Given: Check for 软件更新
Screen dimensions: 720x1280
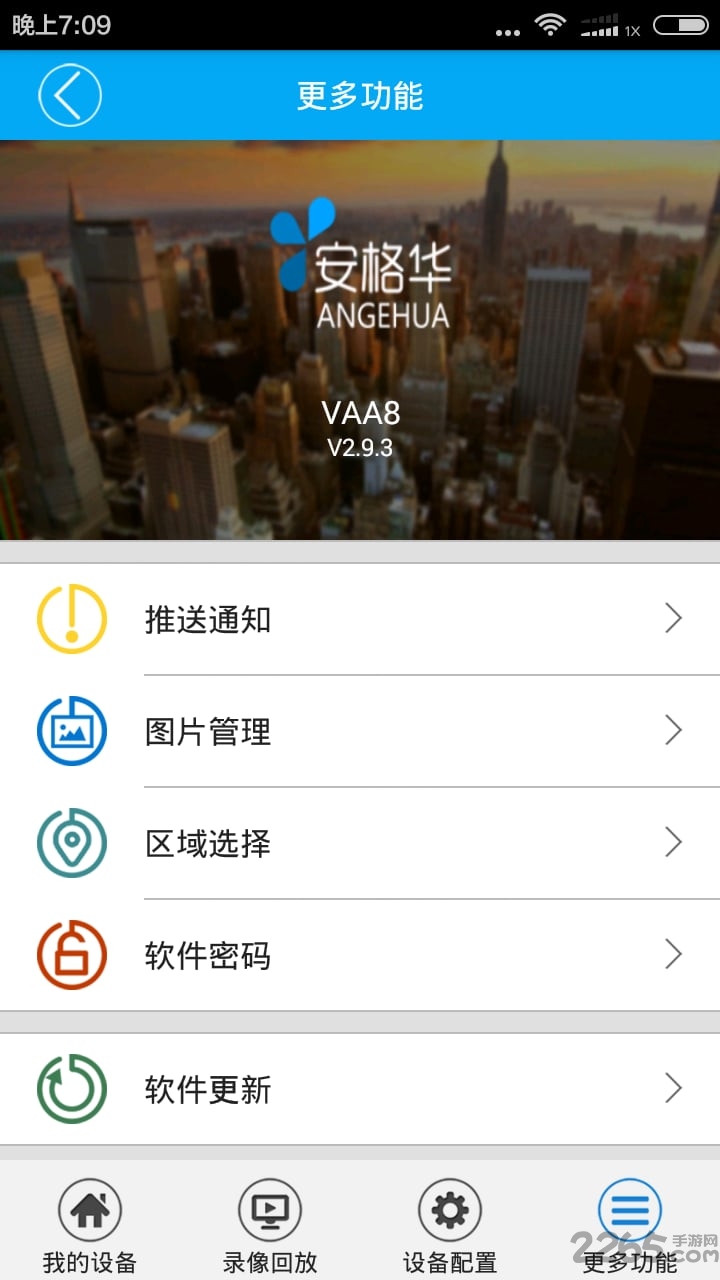Looking at the screenshot, I should 360,1089.
